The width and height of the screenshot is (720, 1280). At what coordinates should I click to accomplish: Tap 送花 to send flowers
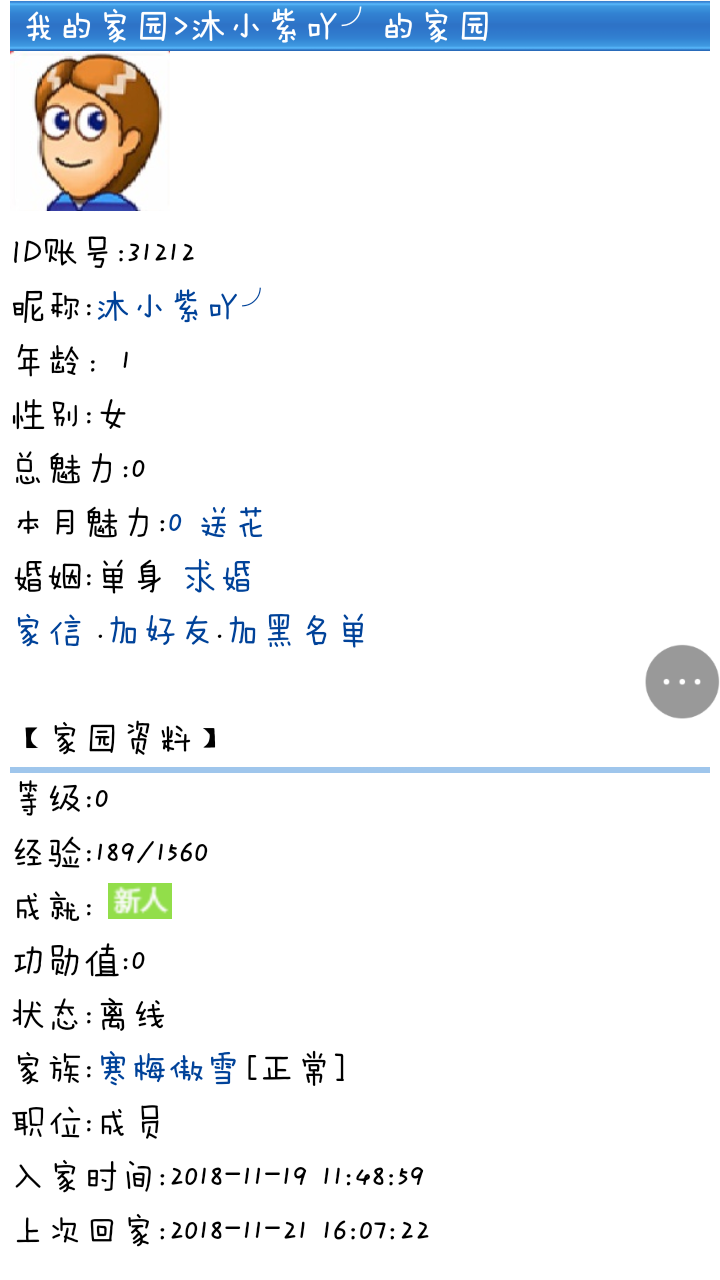pyautogui.click(x=232, y=523)
